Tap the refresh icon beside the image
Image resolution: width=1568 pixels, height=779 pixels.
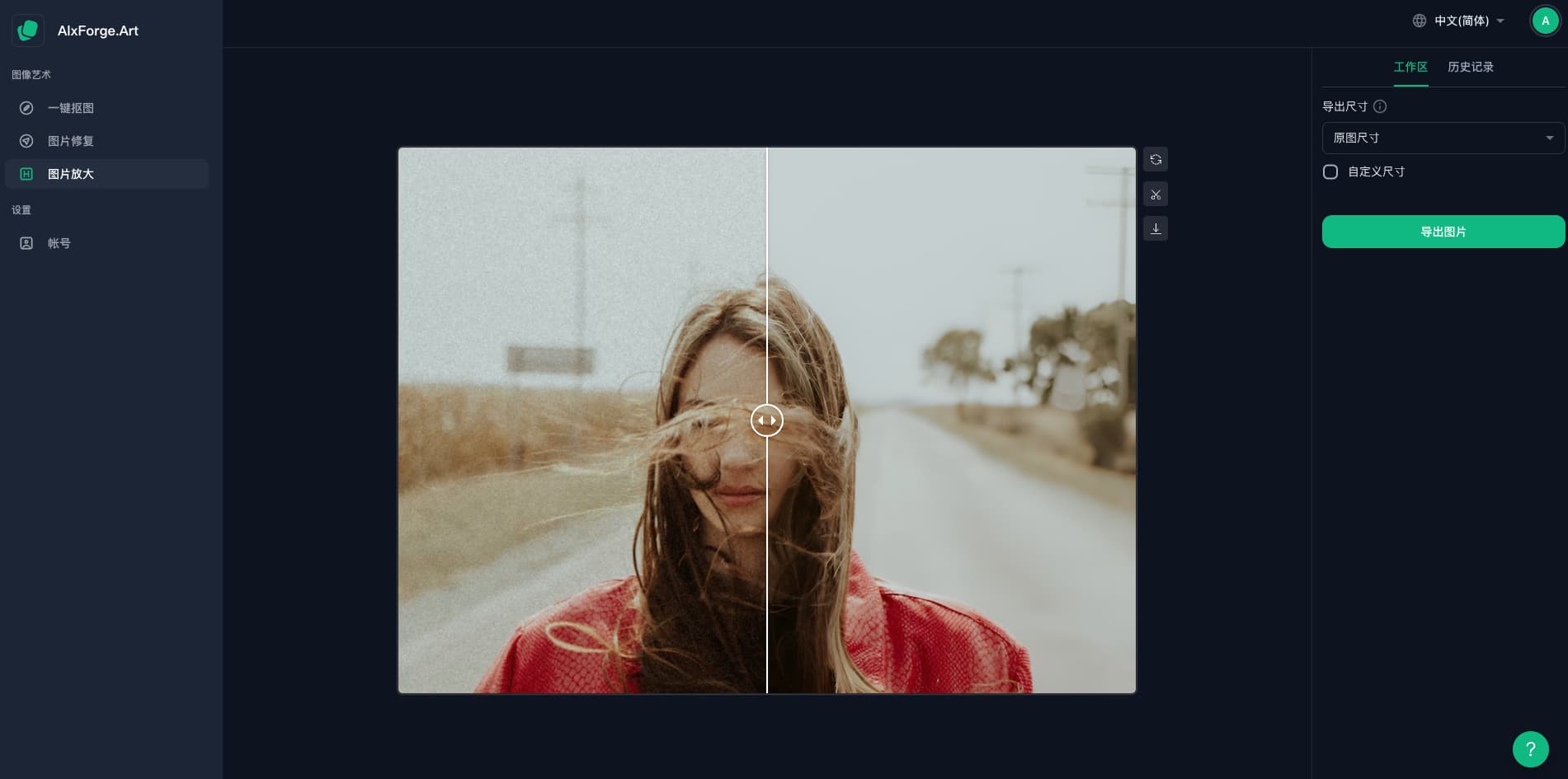pyautogui.click(x=1155, y=160)
